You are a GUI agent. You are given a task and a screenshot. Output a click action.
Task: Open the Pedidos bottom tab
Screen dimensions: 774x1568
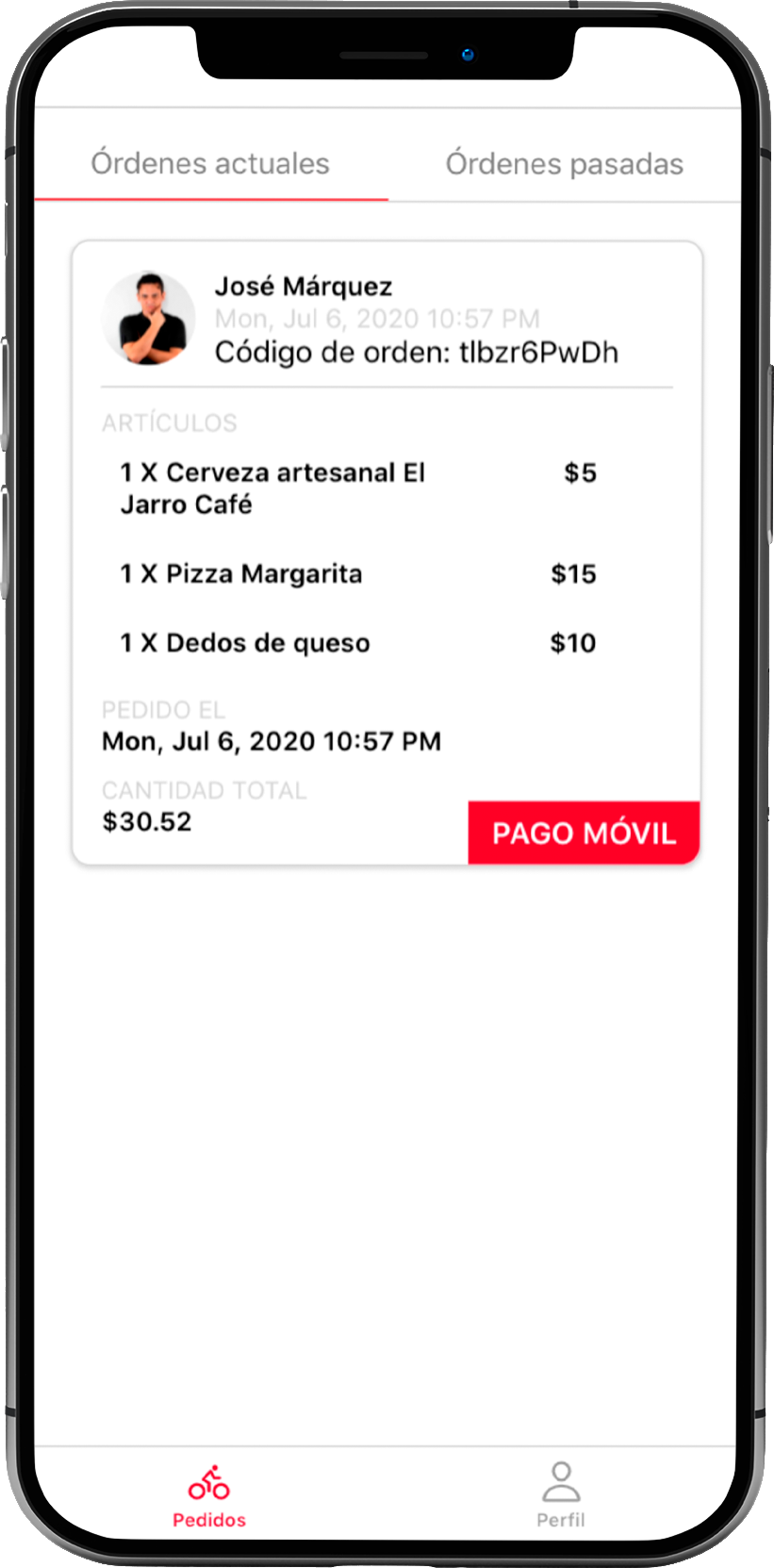pyautogui.click(x=209, y=1494)
